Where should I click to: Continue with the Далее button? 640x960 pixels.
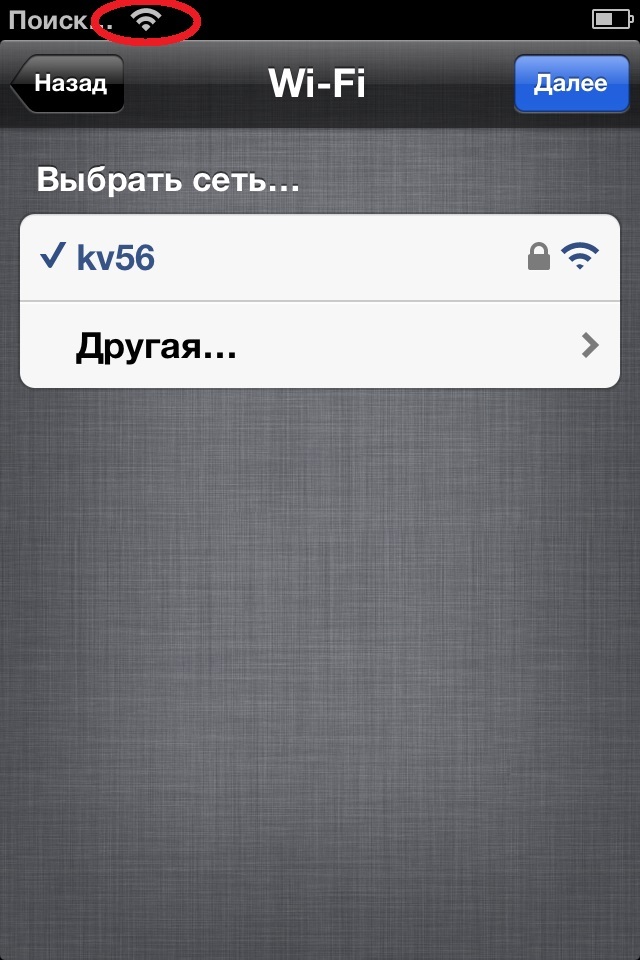point(570,84)
